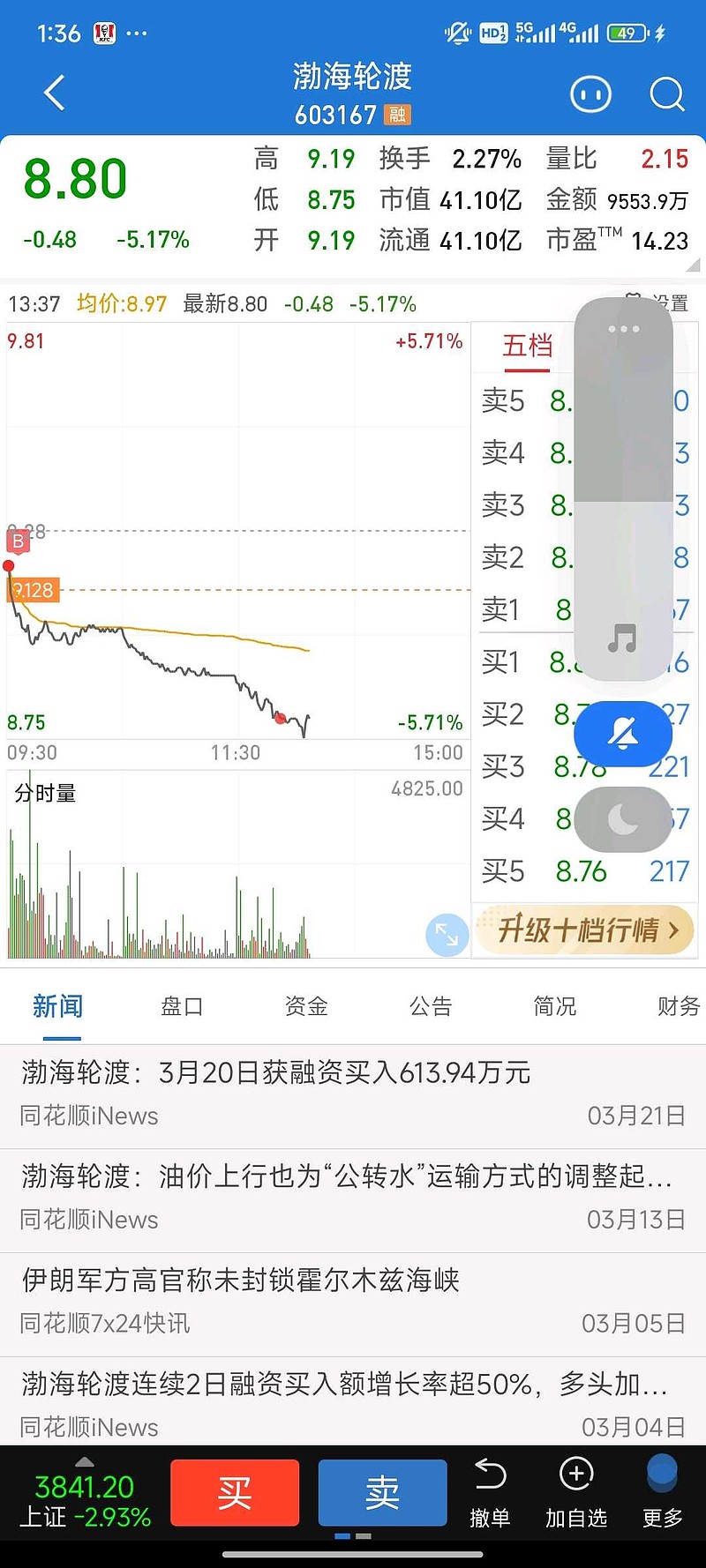The height and width of the screenshot is (1568, 706).
Task: Open the 公告 tab
Action: coord(431,1006)
